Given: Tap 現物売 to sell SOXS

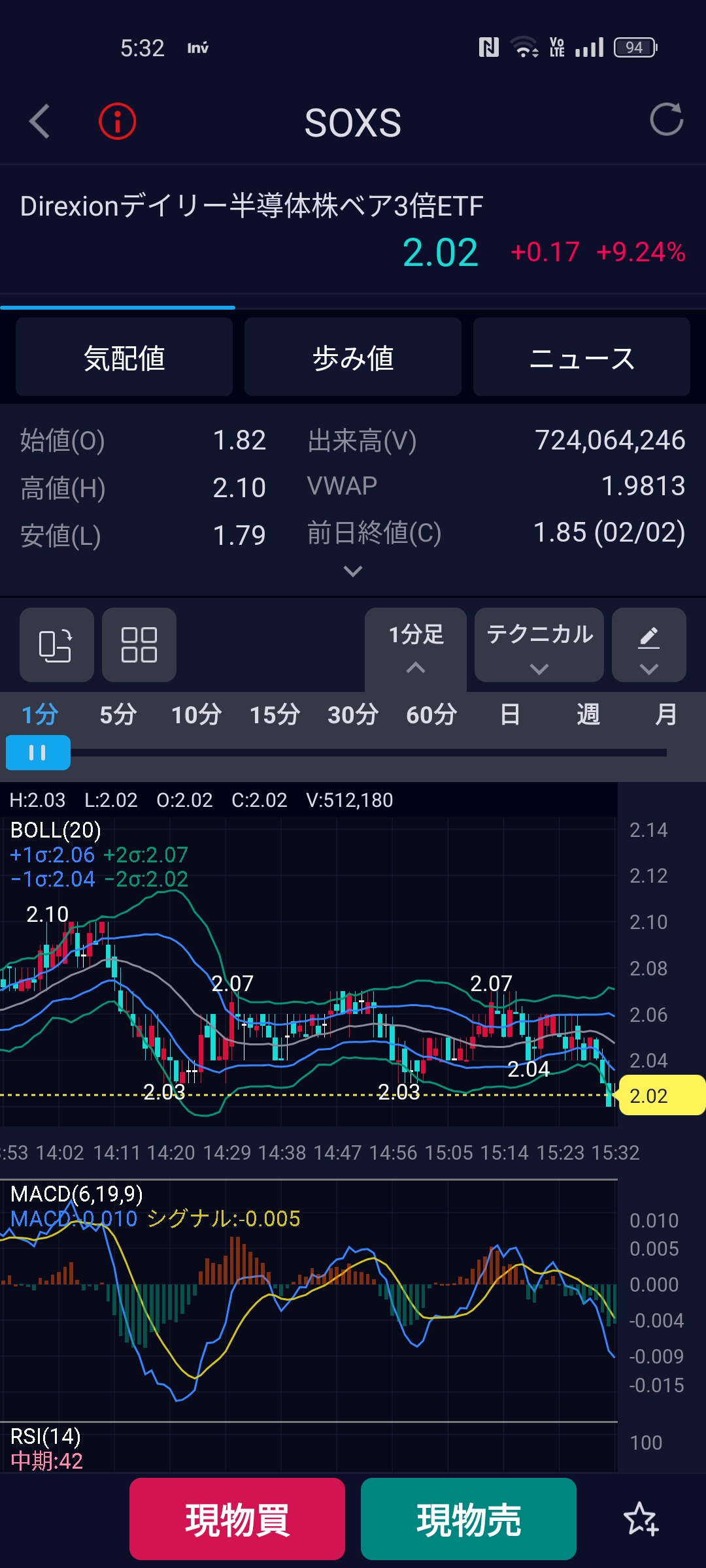Looking at the screenshot, I should click(469, 1520).
